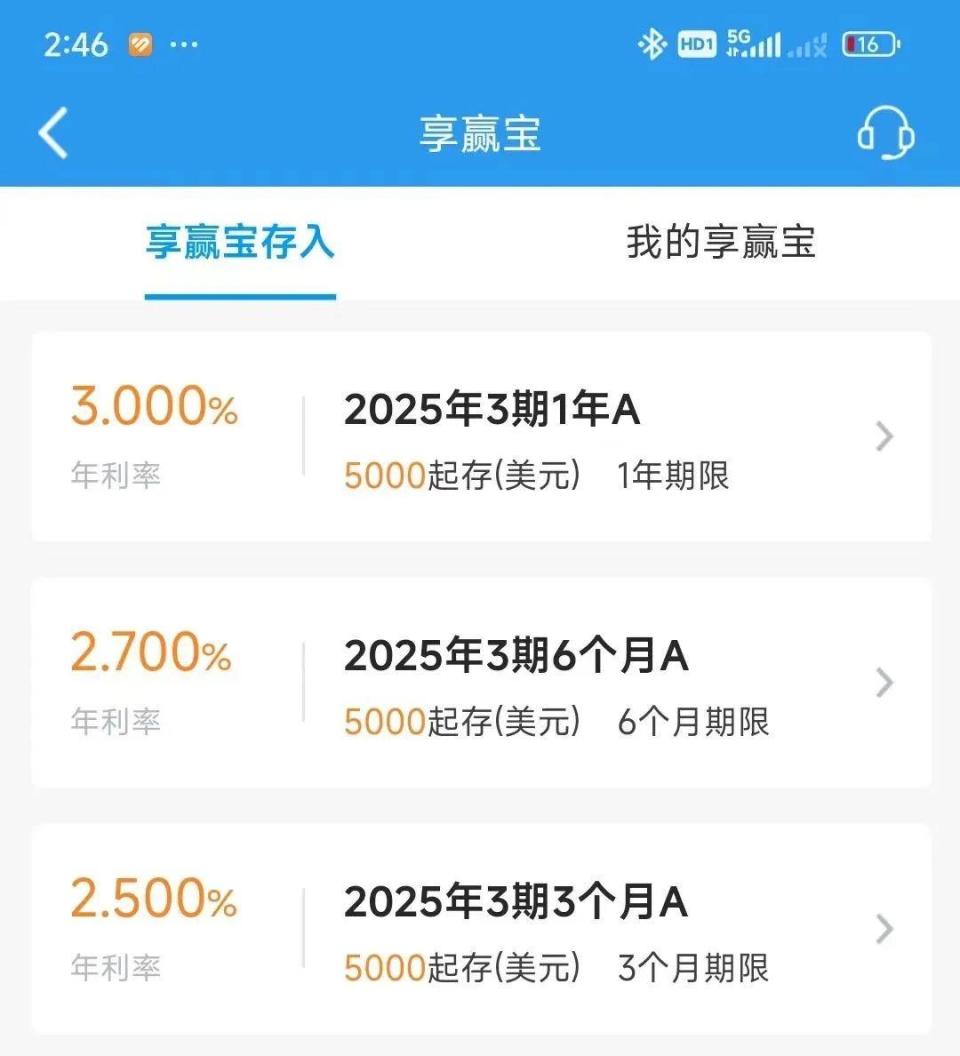The image size is (960, 1056).
Task: Expand the 2025年3期3个月A product details
Action: (x=884, y=930)
